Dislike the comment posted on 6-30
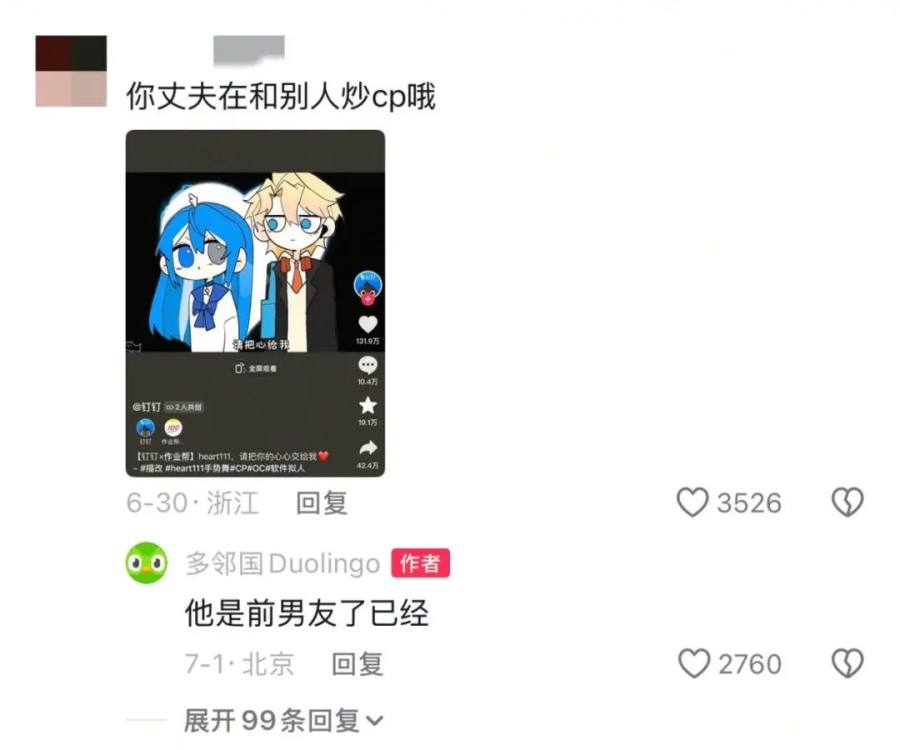 [847, 502]
